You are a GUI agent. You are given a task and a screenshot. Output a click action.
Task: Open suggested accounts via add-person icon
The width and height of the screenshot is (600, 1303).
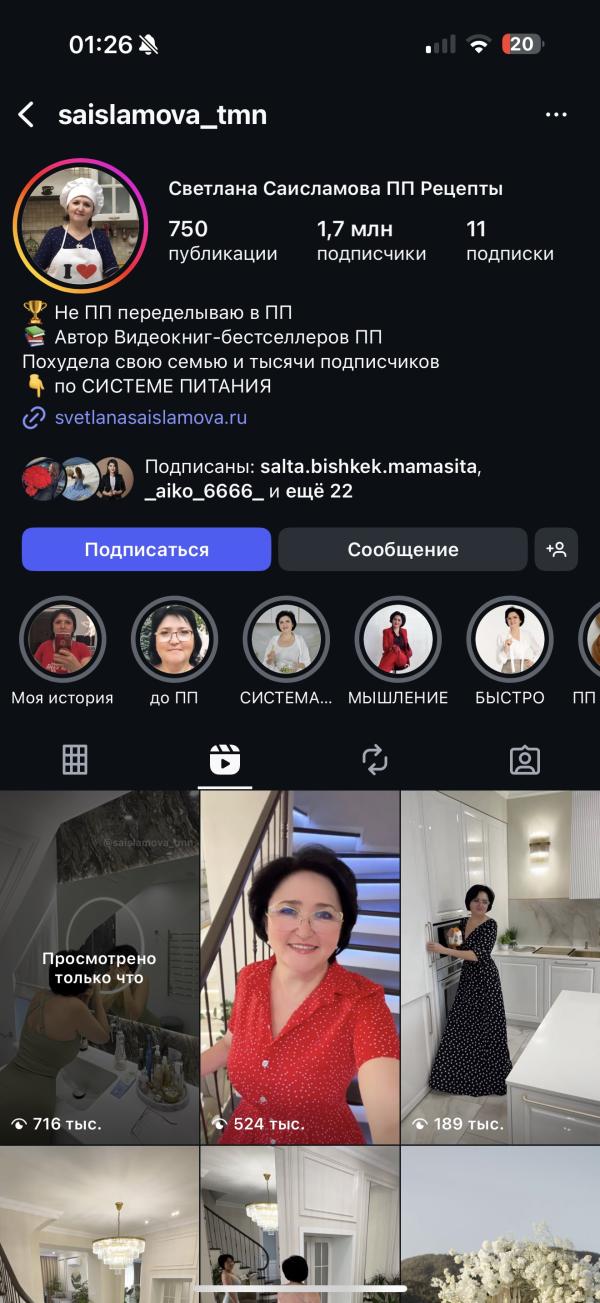557,549
